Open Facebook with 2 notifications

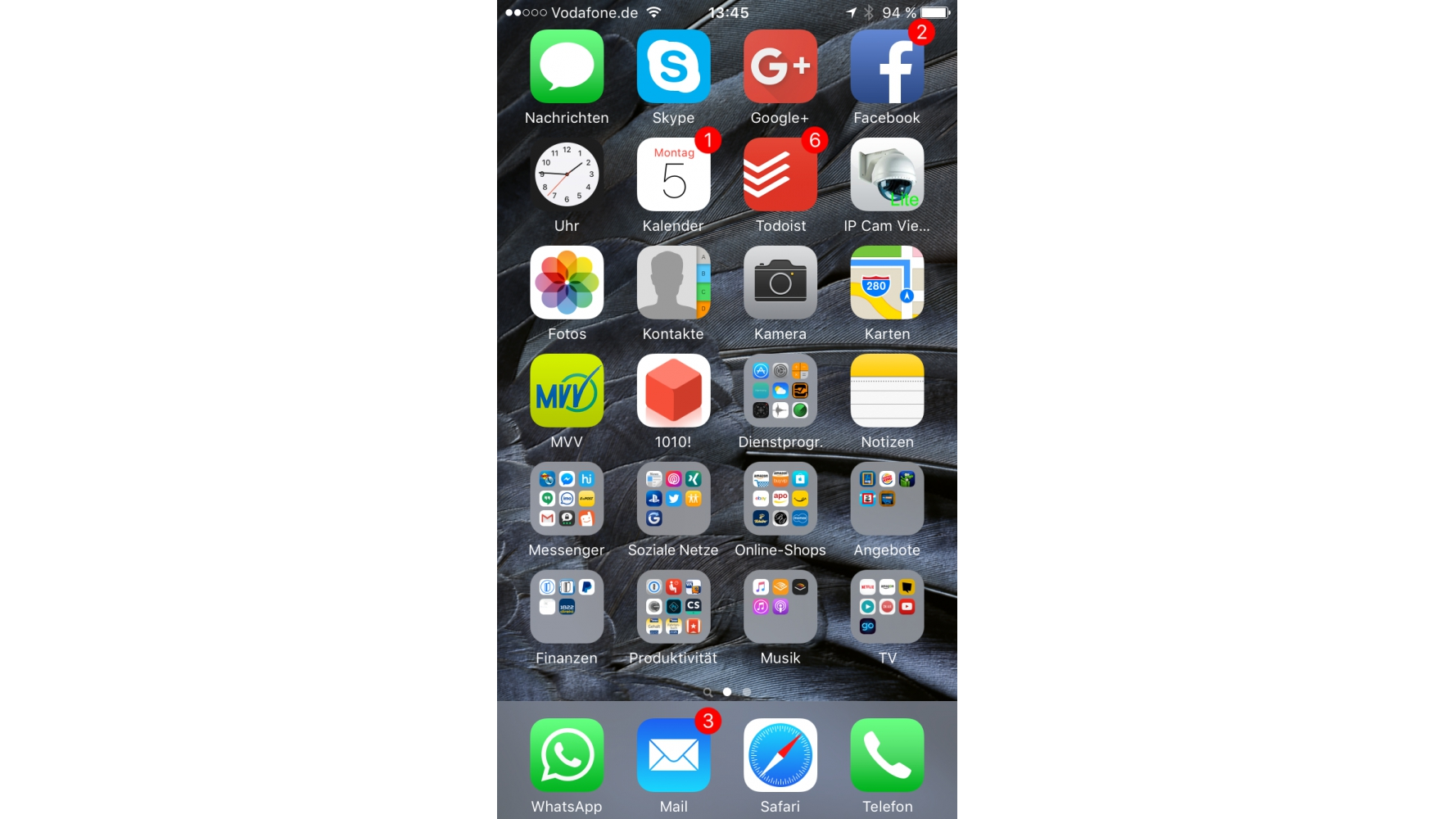[887, 66]
